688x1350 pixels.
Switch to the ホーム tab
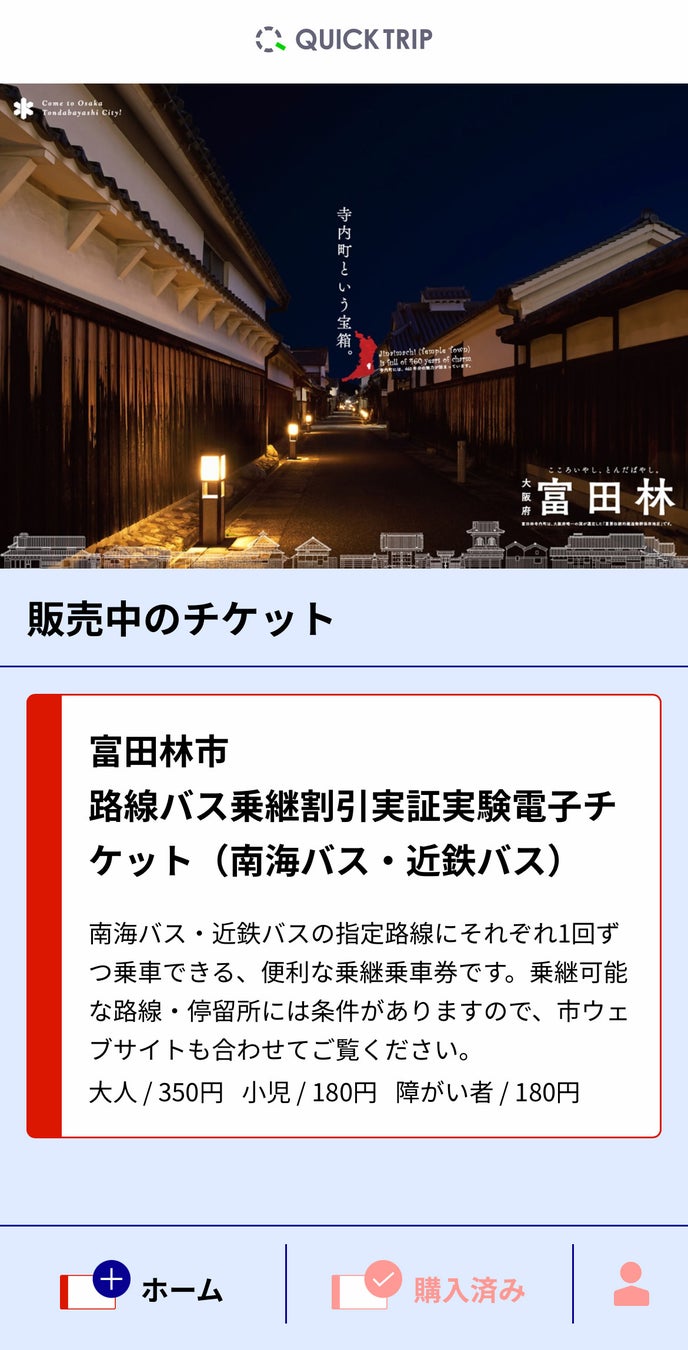[x=142, y=1288]
